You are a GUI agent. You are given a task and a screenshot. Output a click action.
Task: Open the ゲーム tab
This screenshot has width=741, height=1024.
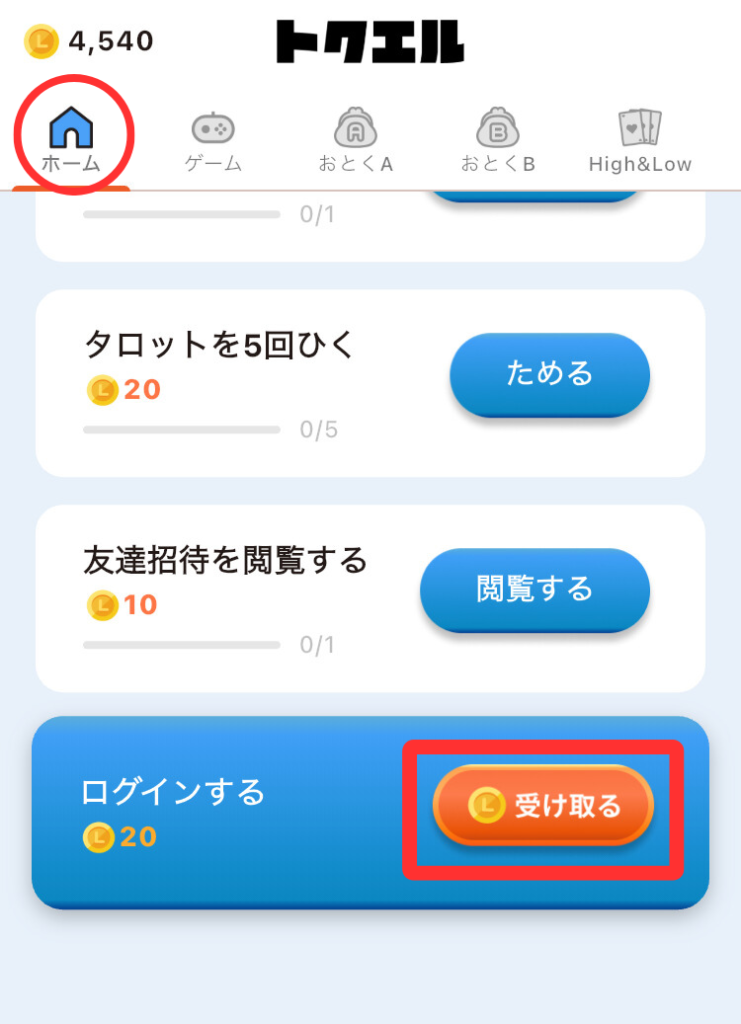click(x=213, y=142)
